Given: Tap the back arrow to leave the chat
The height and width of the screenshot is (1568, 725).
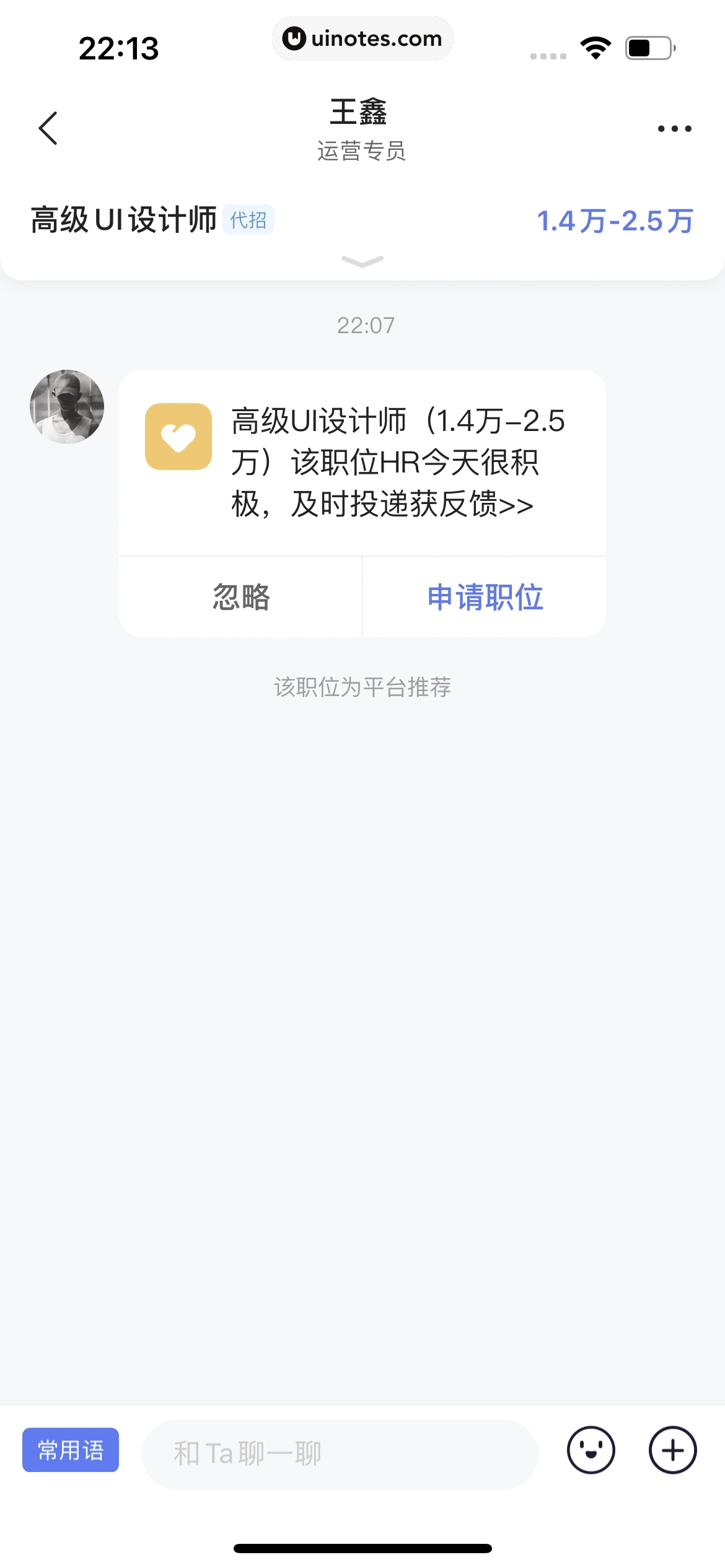Looking at the screenshot, I should click(47, 128).
